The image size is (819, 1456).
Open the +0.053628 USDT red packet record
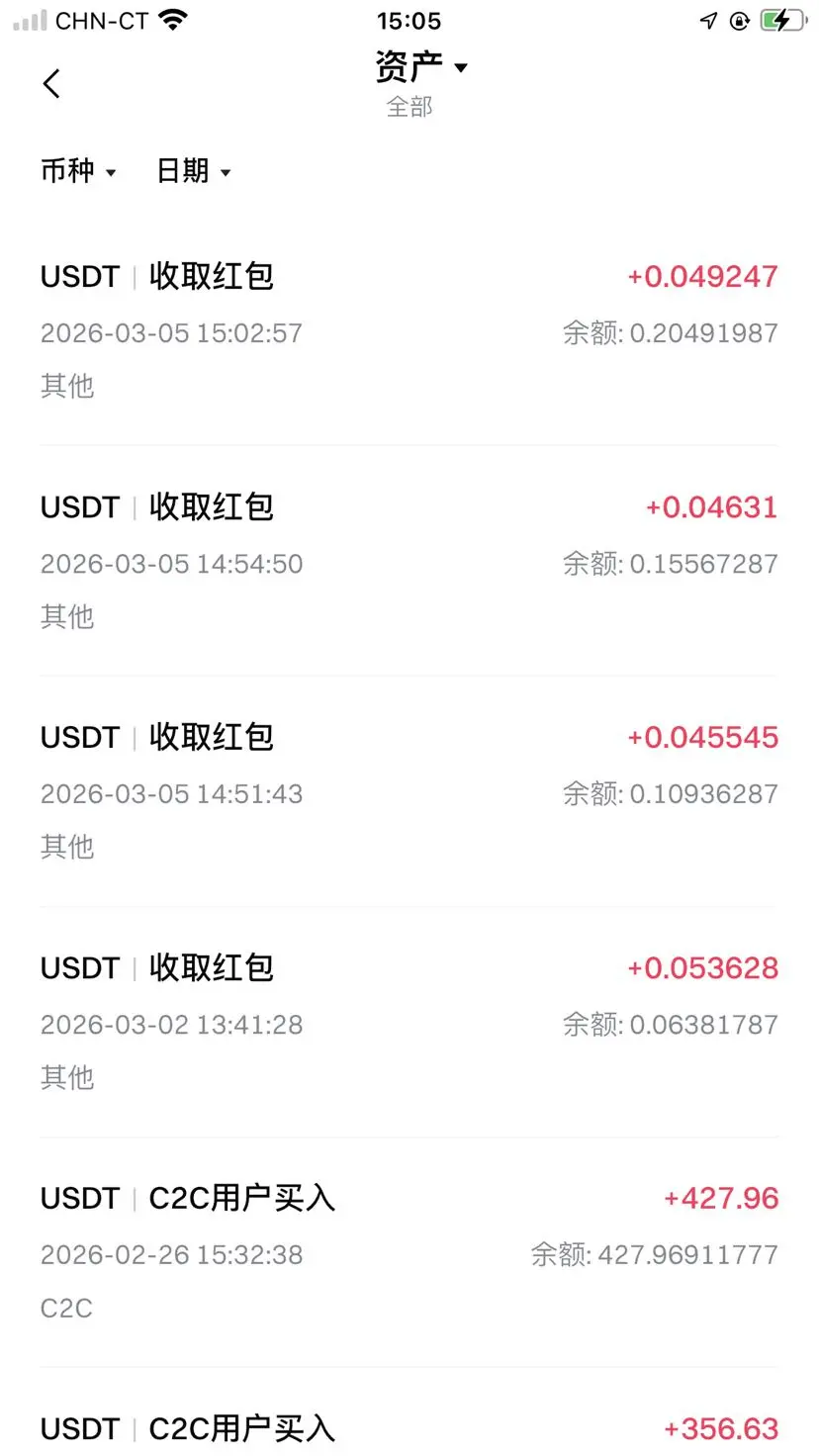click(409, 1022)
